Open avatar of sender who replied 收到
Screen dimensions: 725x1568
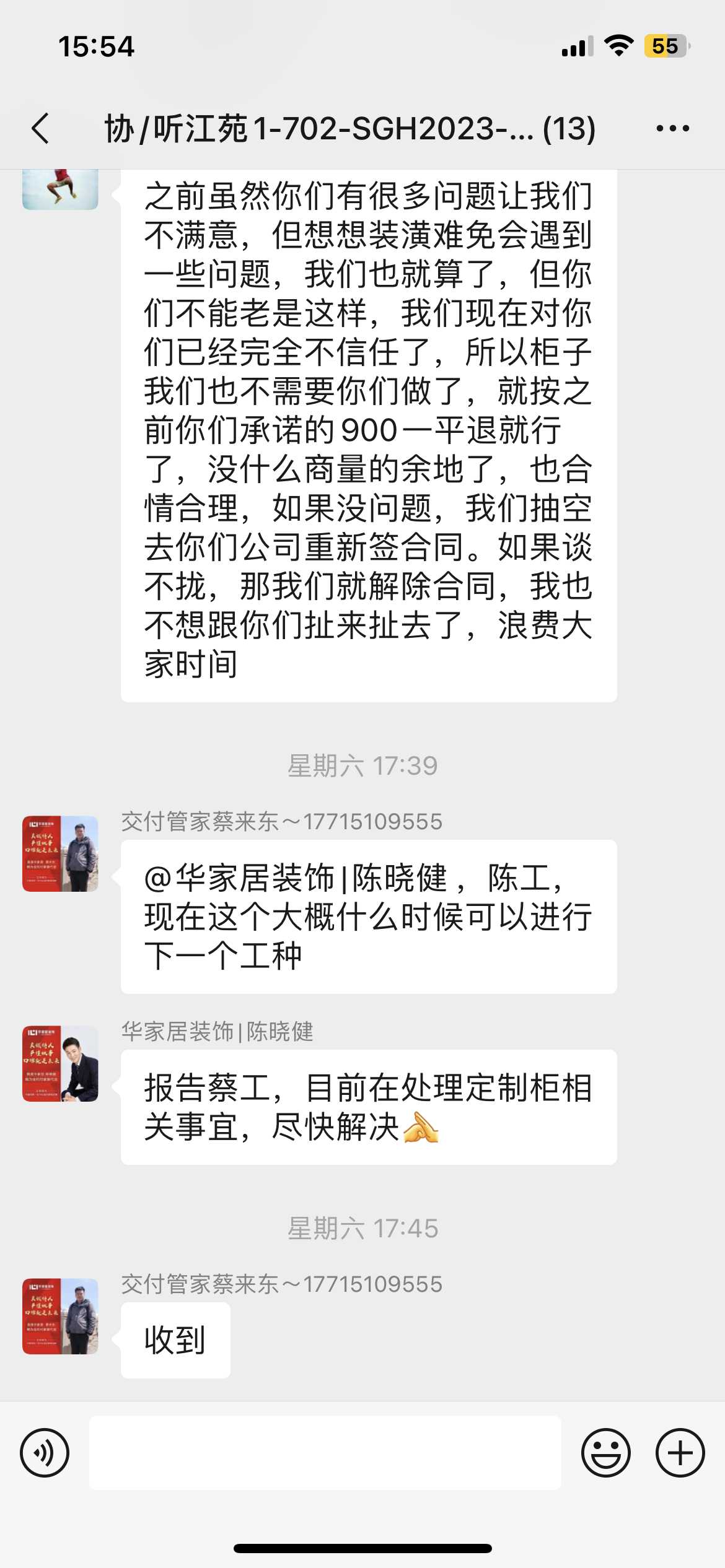[x=60, y=1316]
